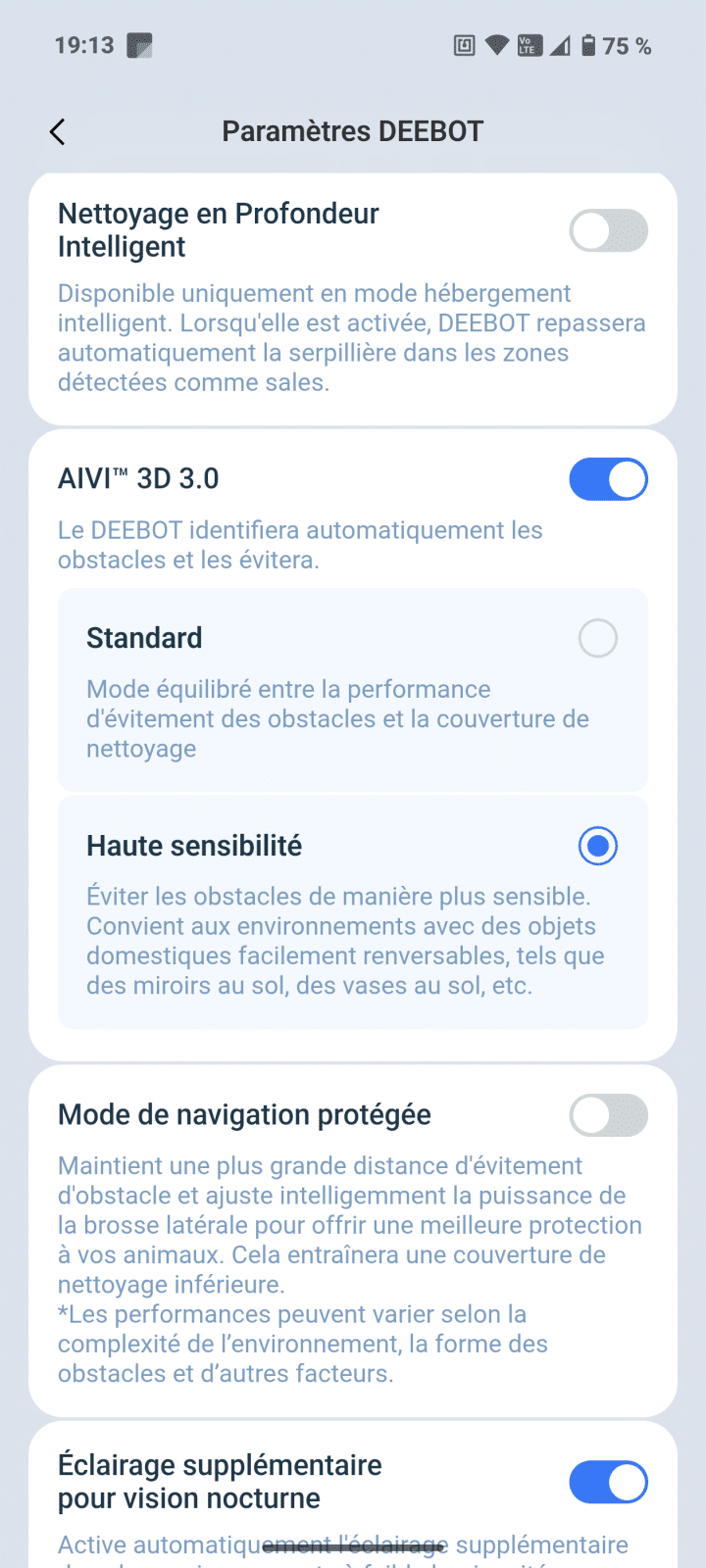The height and width of the screenshot is (1568, 706).
Task: Select the Haute sensibilité radio button
Action: (598, 845)
